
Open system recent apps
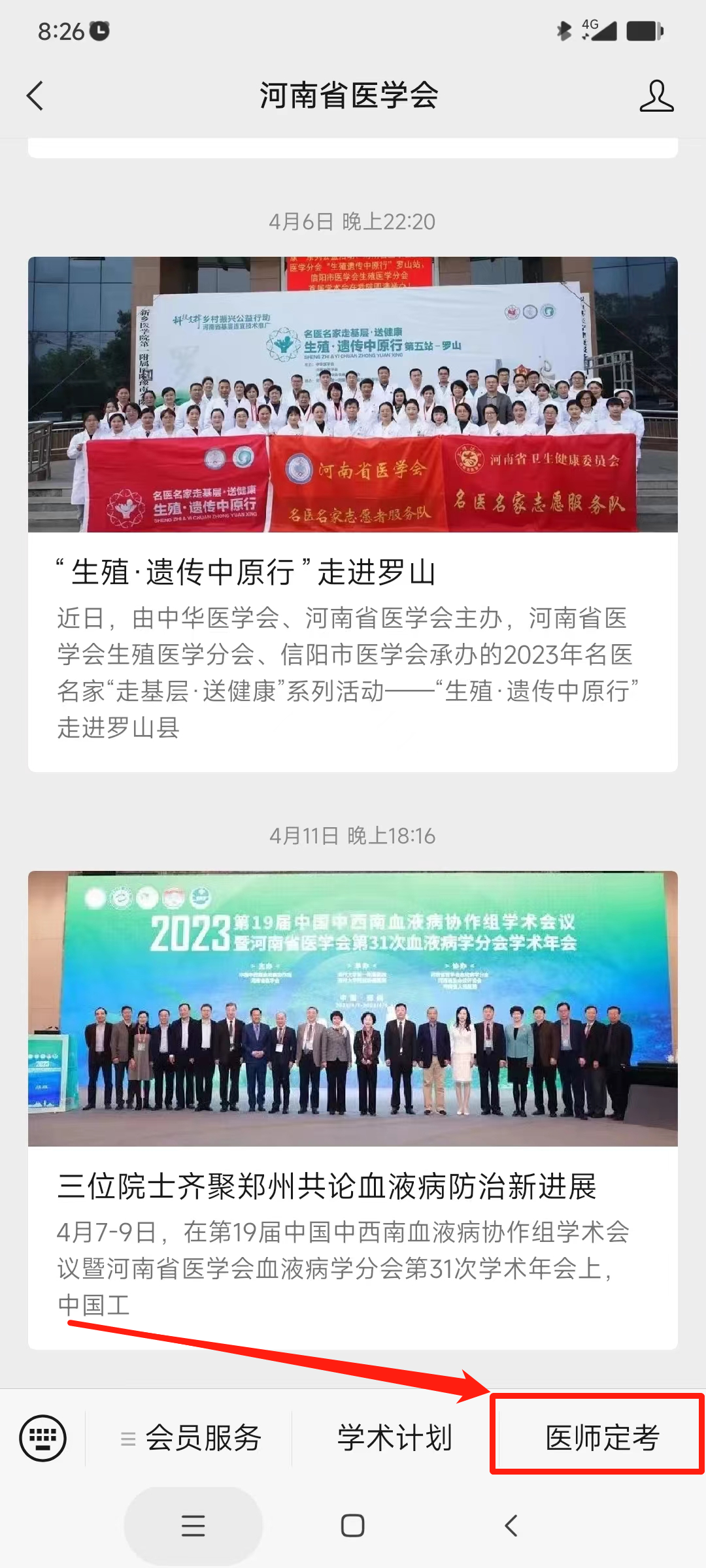(193, 1526)
